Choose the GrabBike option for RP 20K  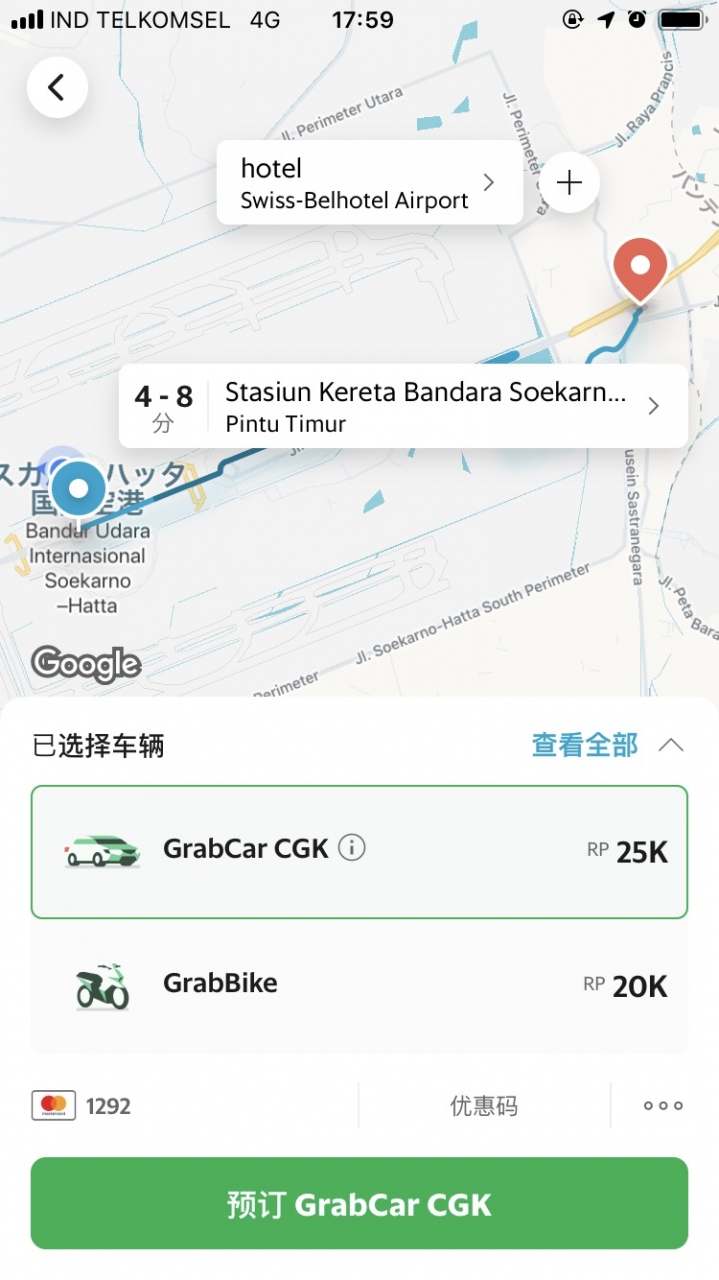359,986
